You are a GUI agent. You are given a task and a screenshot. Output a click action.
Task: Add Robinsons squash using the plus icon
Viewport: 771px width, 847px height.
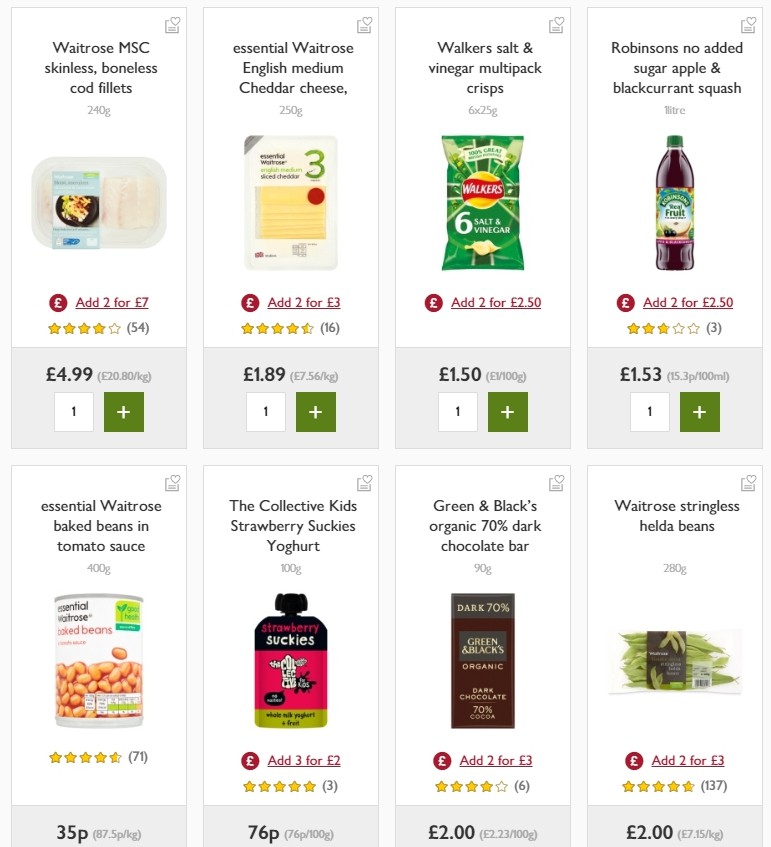coord(700,411)
